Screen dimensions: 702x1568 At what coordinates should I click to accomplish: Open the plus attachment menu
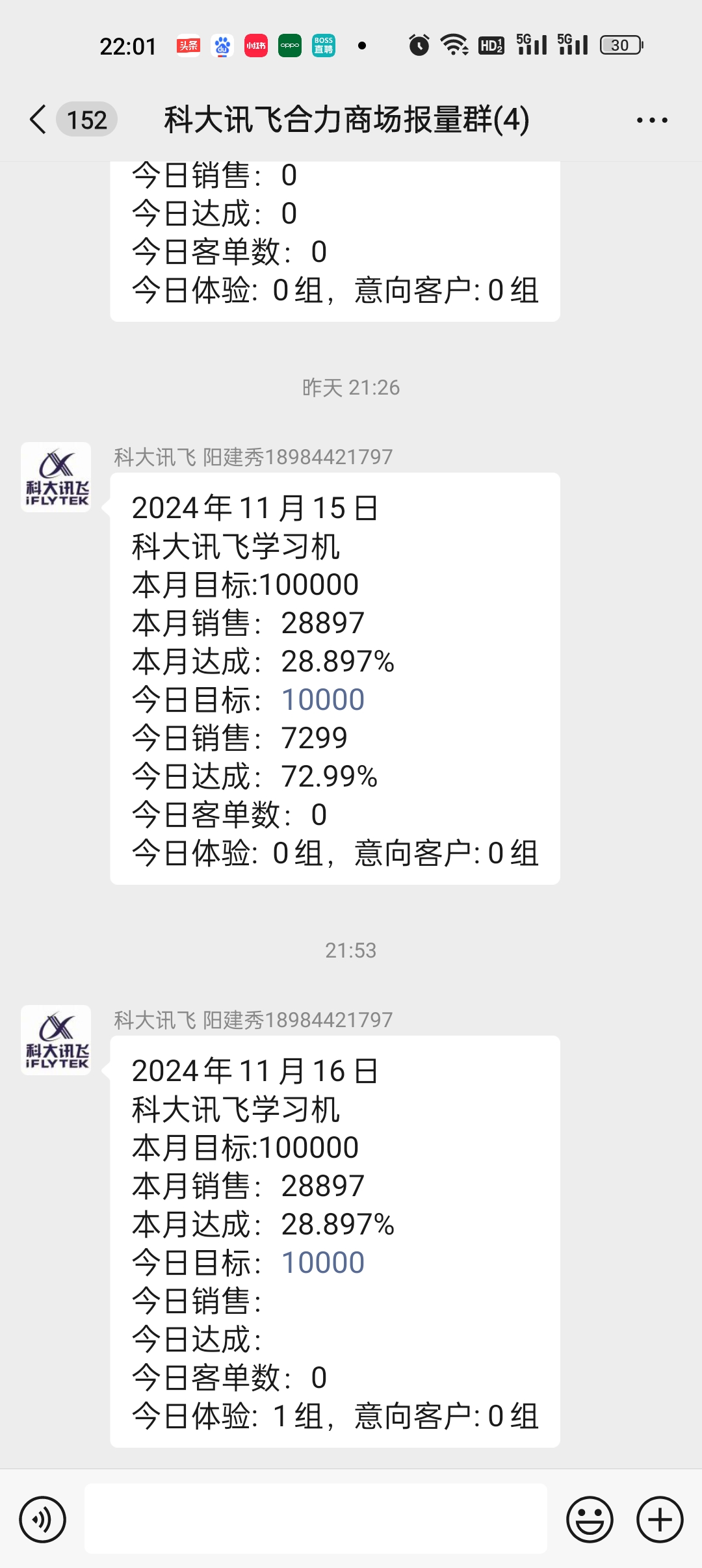click(660, 1519)
